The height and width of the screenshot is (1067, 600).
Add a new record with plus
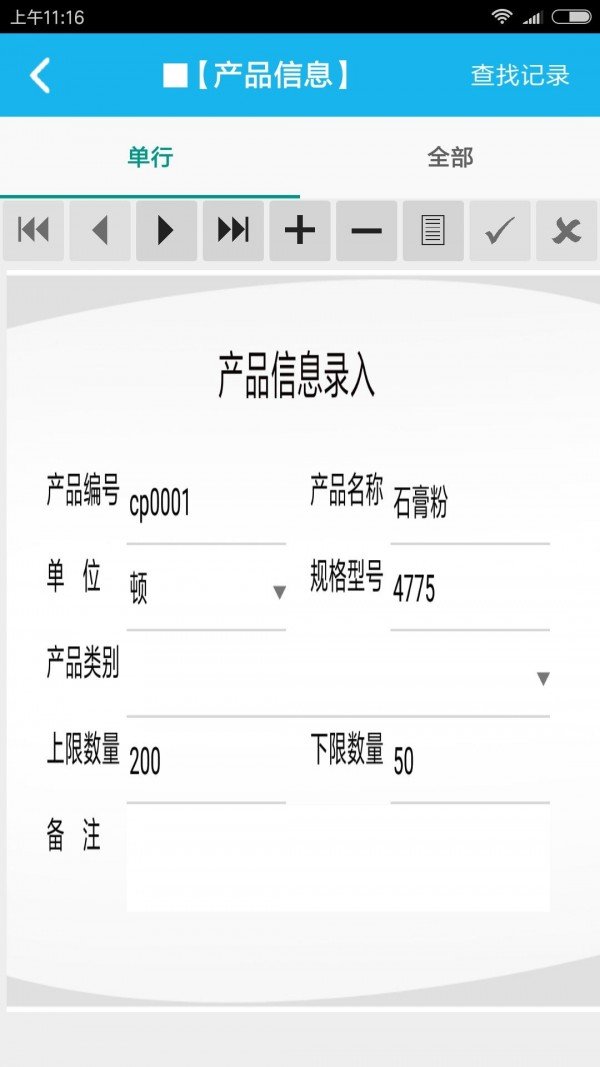coord(300,231)
